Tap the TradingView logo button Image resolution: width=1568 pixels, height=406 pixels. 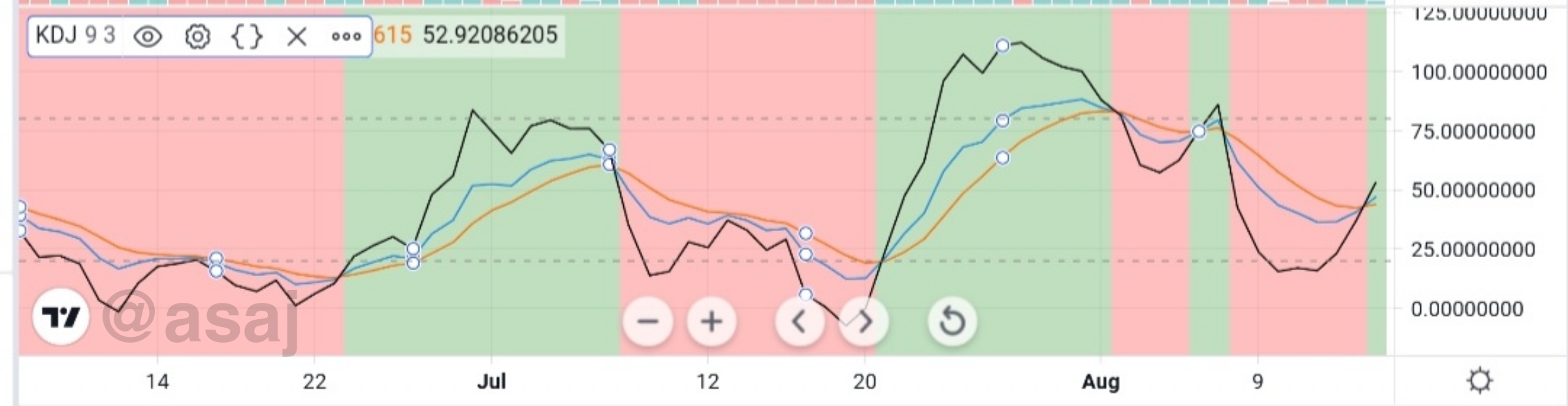click(x=61, y=317)
